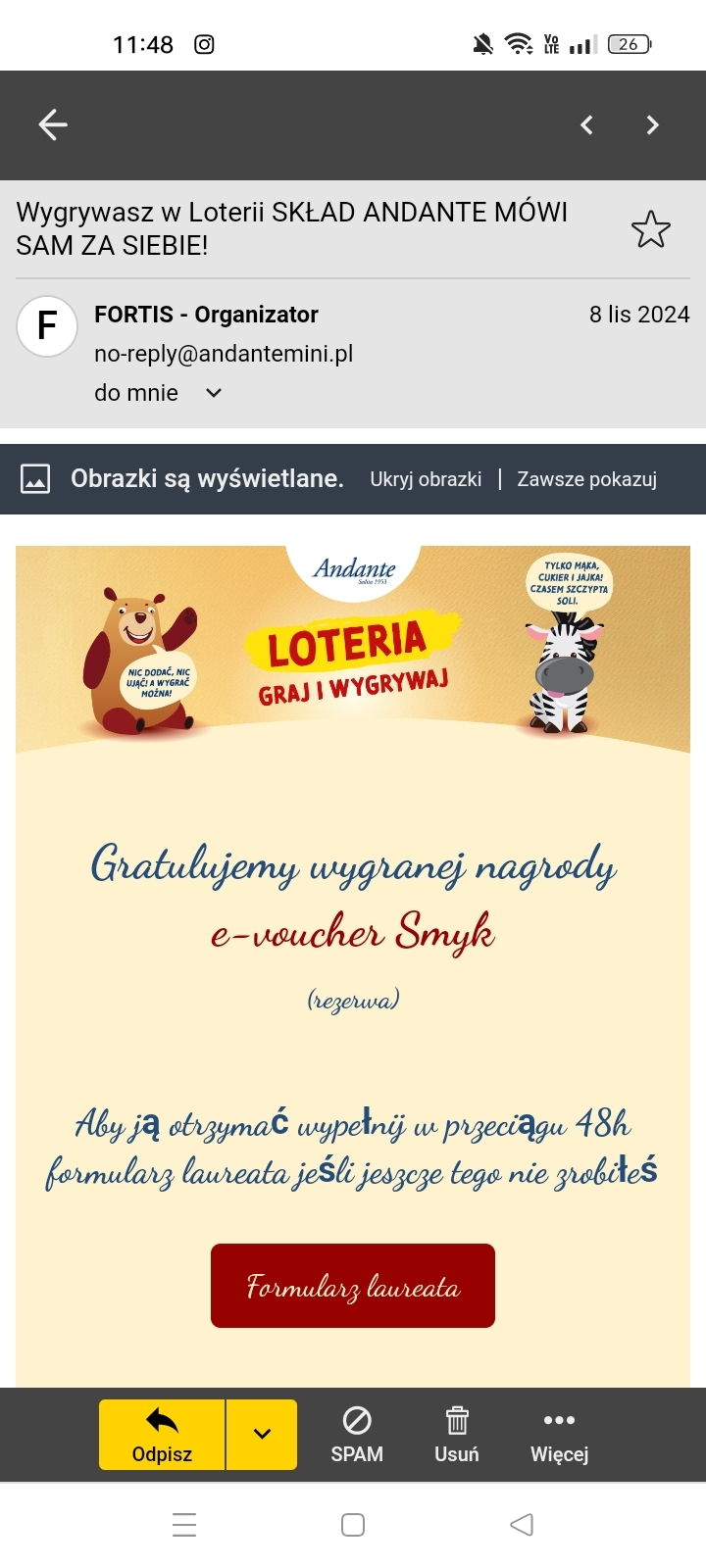
Task: Go to the home screen
Action: (353, 1525)
